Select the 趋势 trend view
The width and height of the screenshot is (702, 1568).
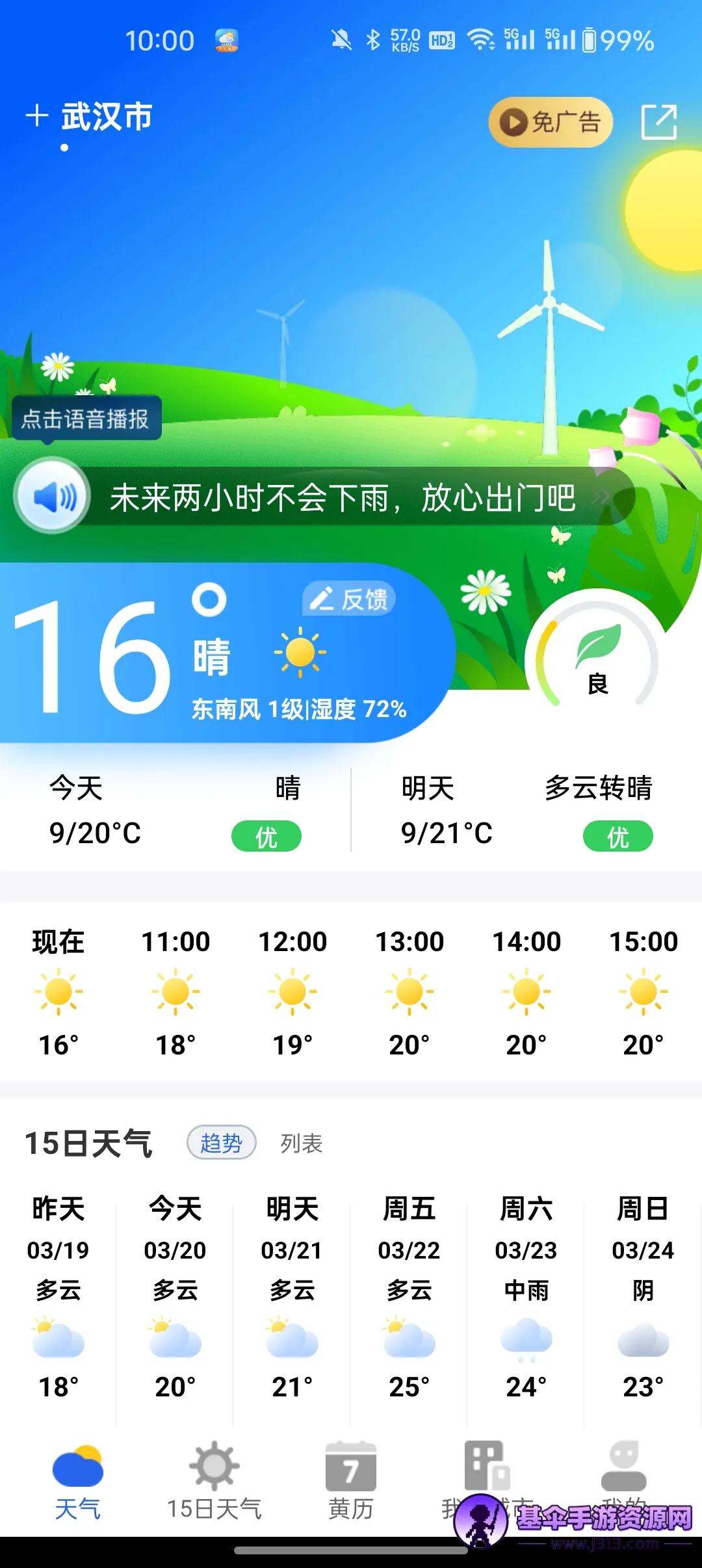(221, 1142)
